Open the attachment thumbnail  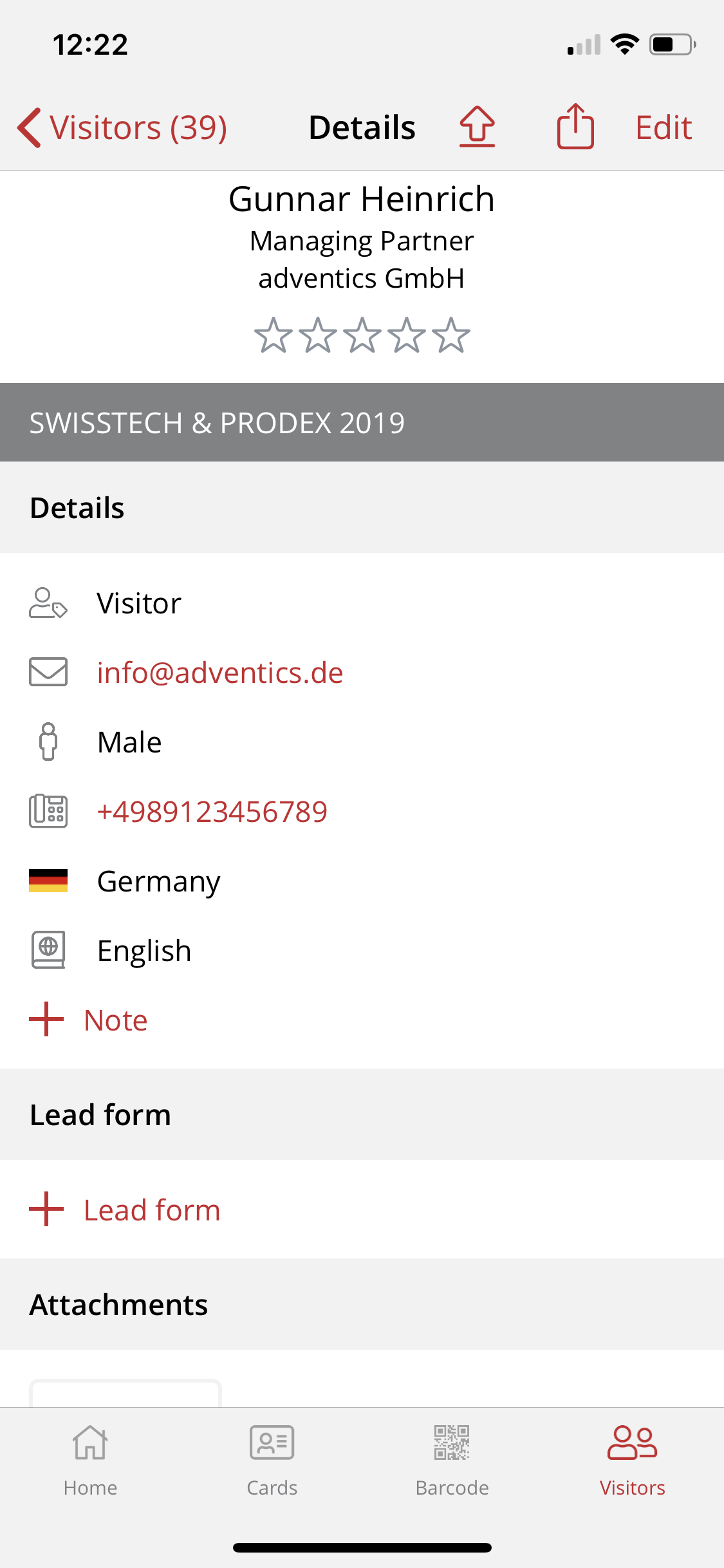(x=125, y=1393)
